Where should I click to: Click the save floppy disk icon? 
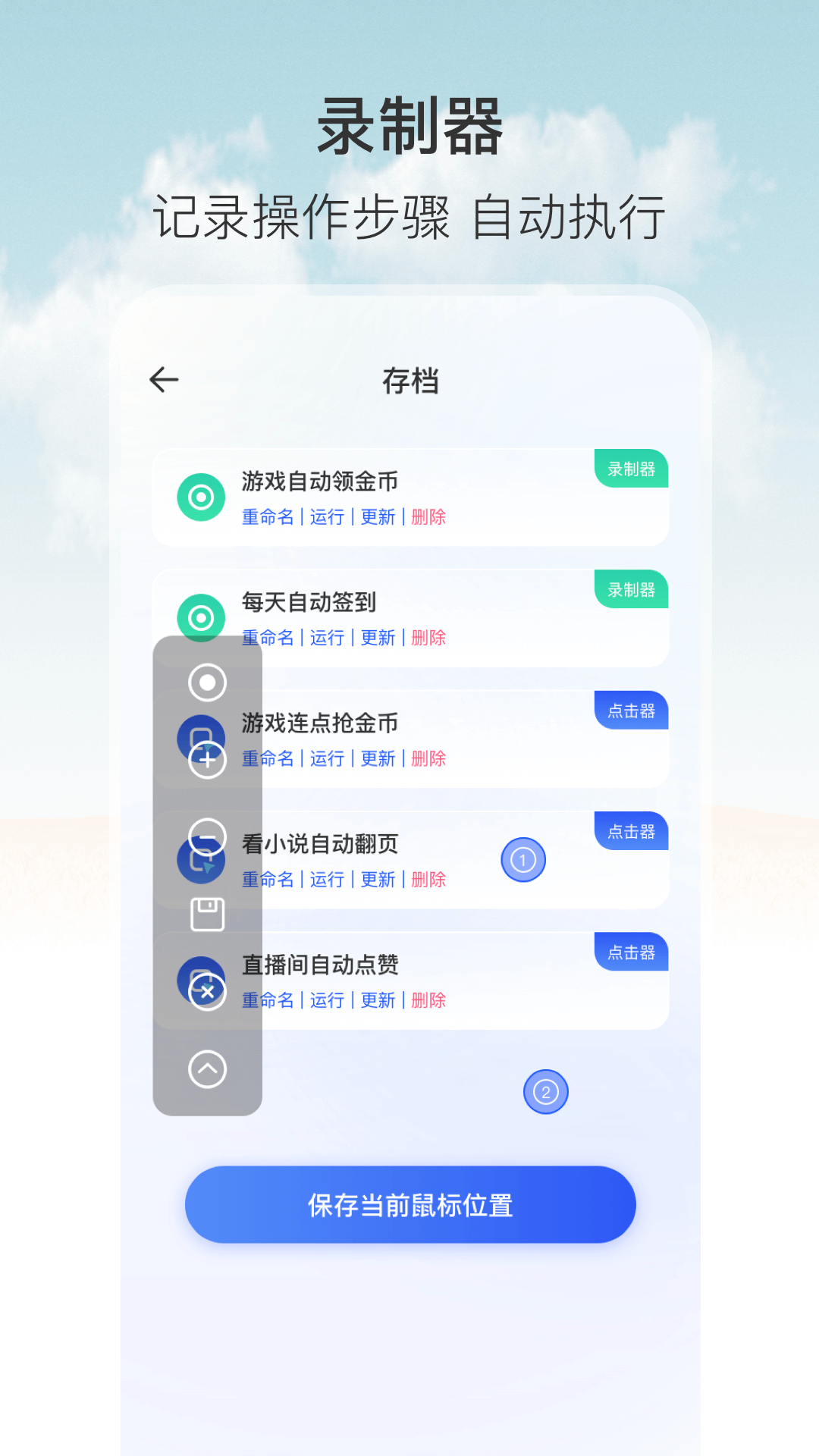207,914
